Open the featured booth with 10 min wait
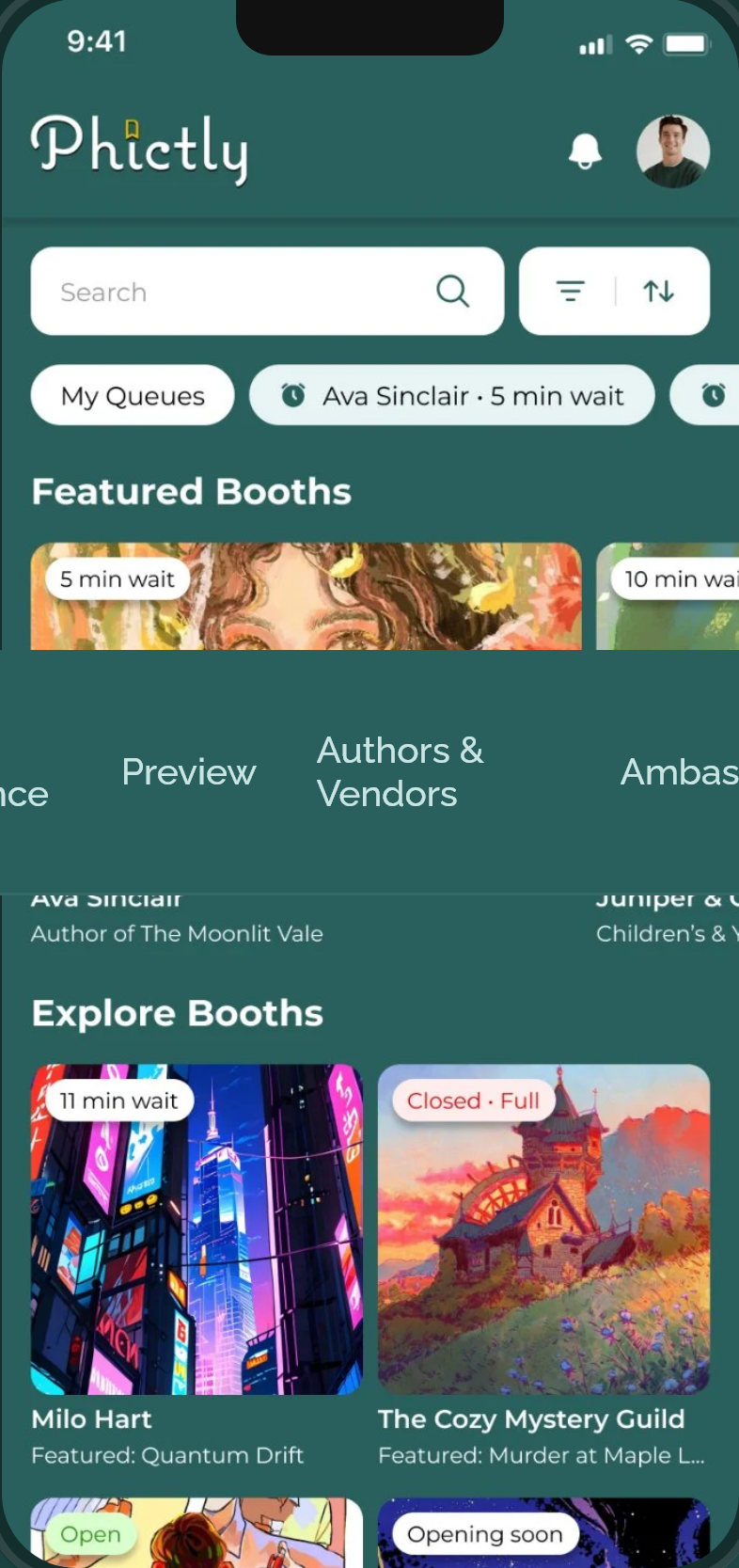Image resolution: width=739 pixels, height=1568 pixels. coord(668,596)
